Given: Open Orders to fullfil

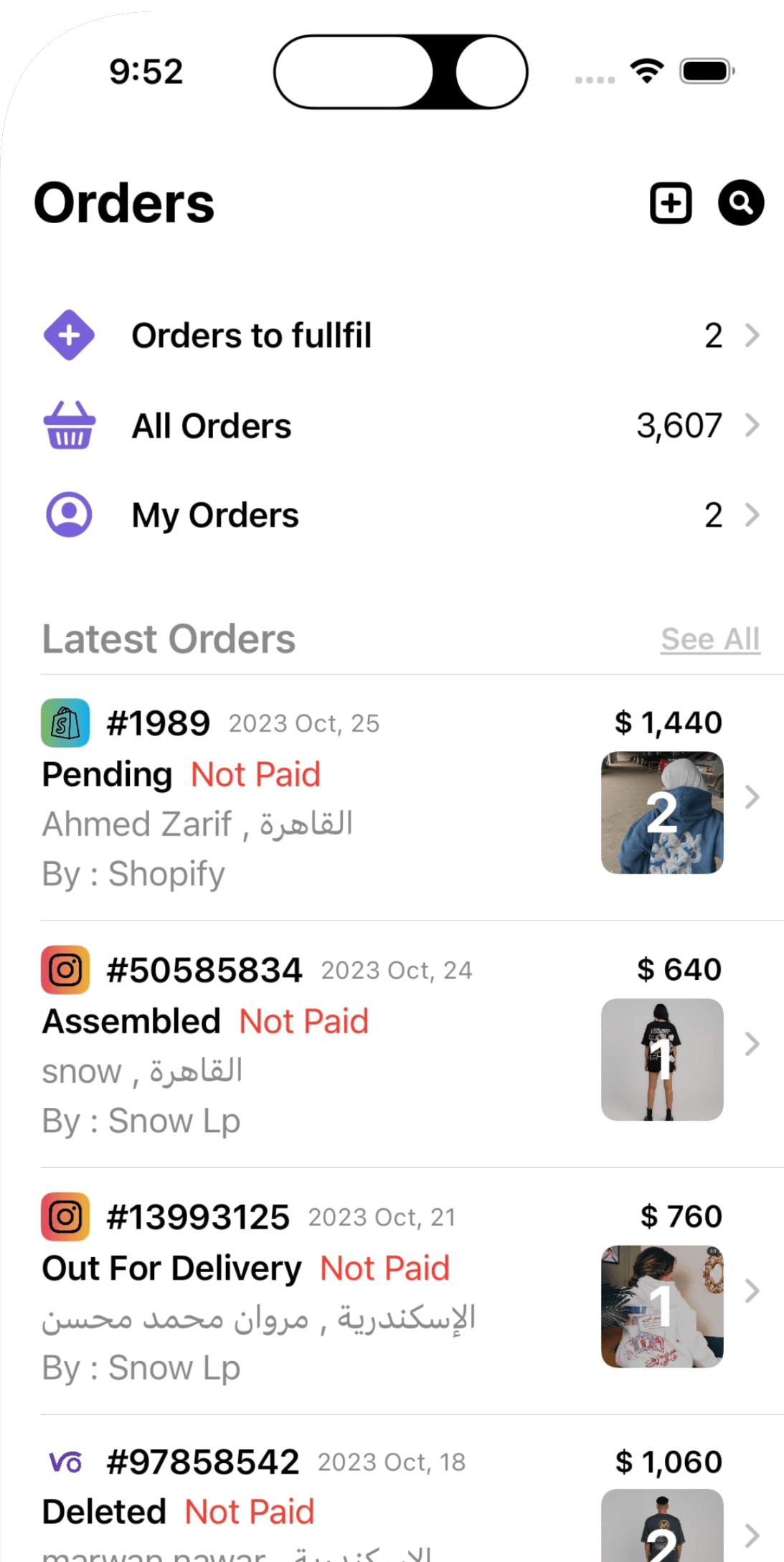Looking at the screenshot, I should tap(400, 336).
